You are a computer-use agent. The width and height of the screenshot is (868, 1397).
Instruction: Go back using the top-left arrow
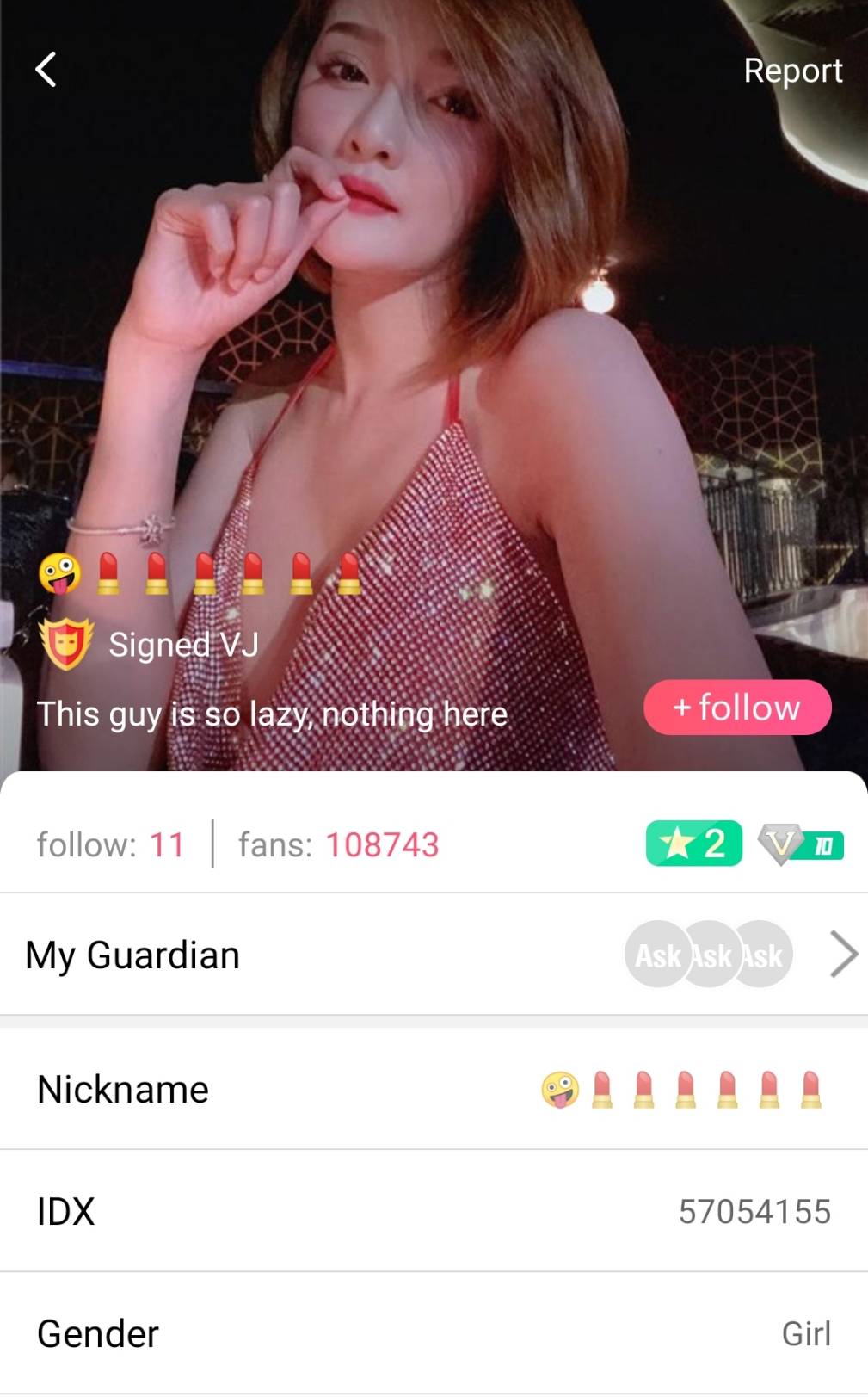pyautogui.click(x=46, y=71)
